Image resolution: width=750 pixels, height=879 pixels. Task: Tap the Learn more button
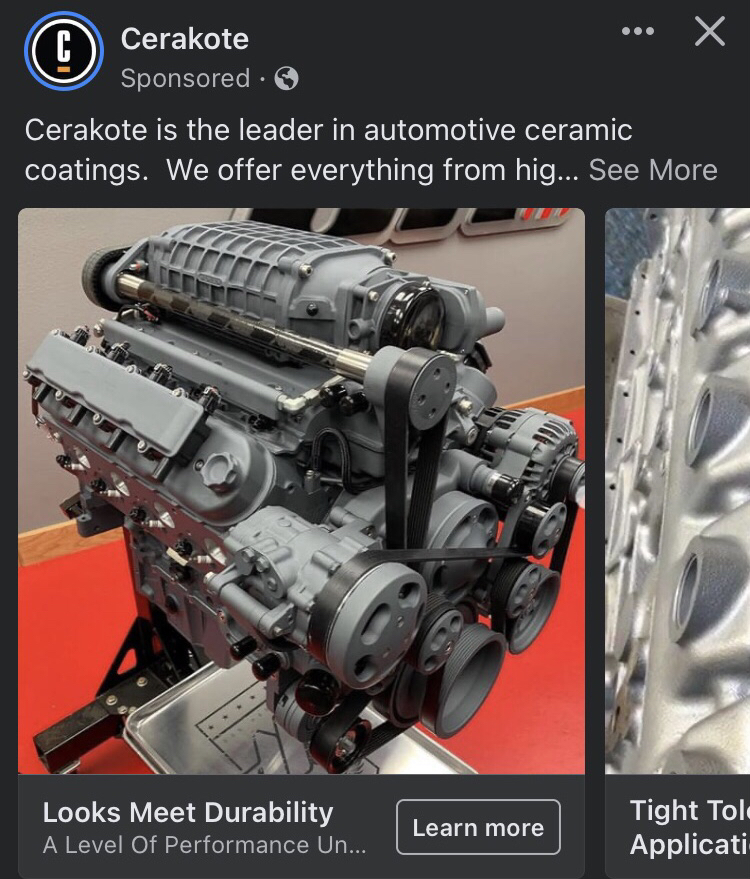(478, 827)
